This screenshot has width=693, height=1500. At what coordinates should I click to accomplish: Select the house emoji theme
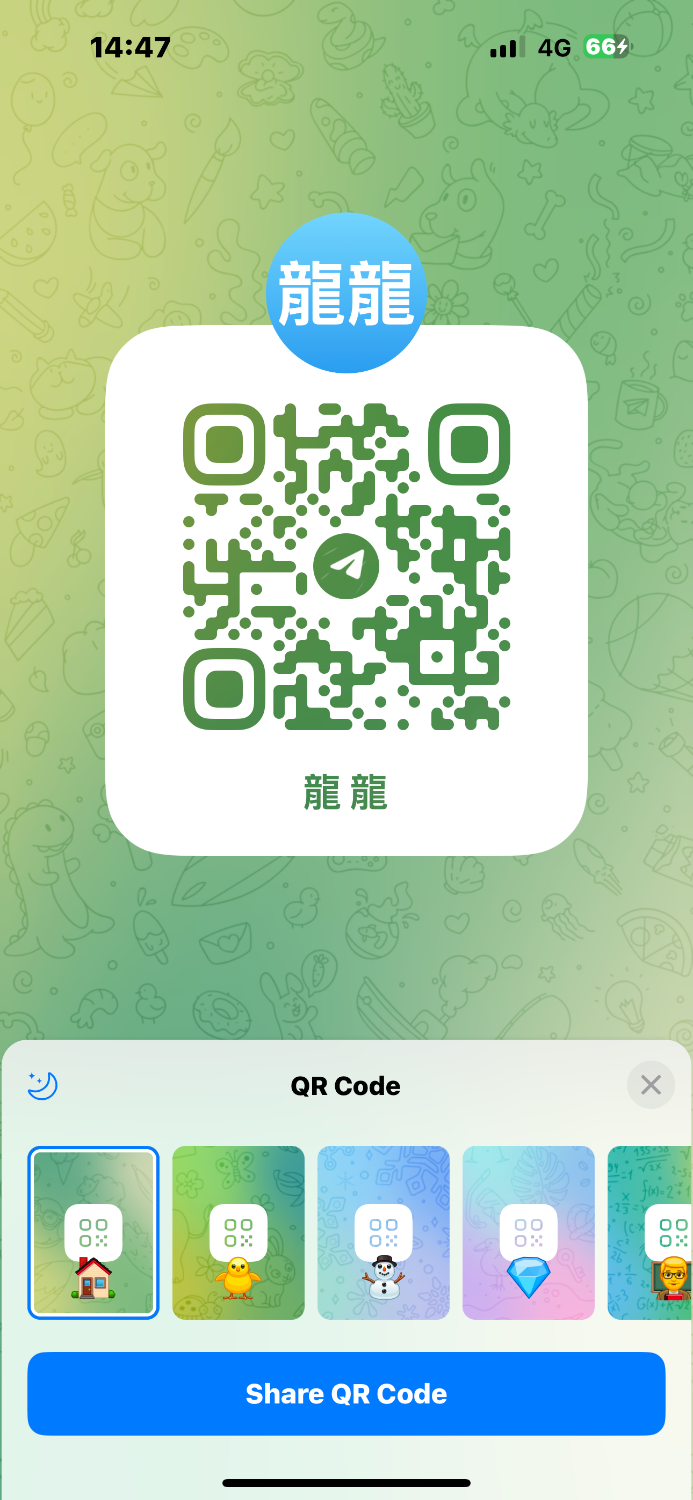[93, 1232]
